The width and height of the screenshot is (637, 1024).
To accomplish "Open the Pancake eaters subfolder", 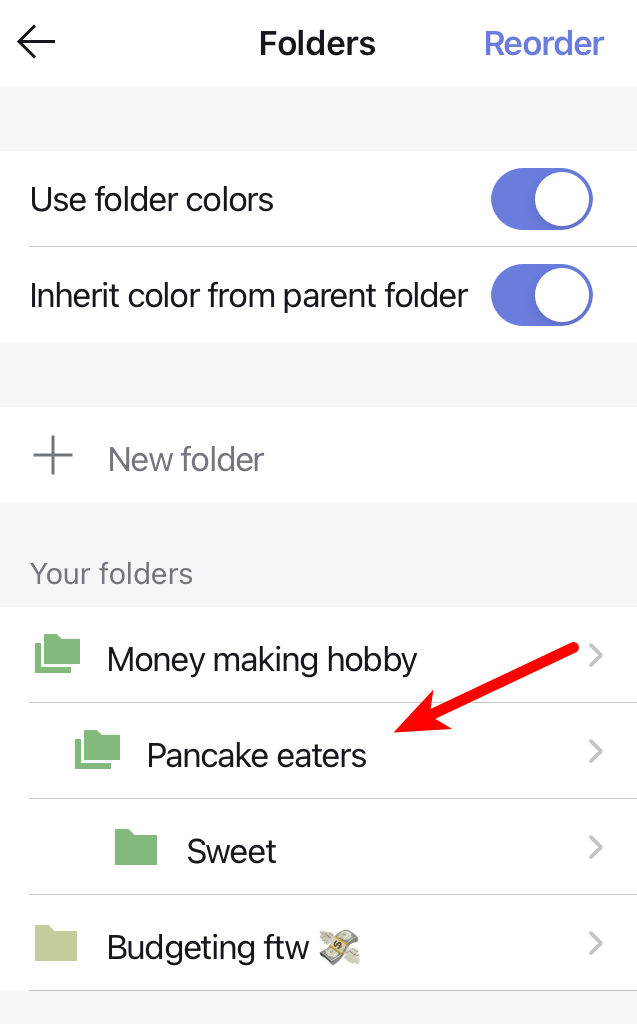I will 256,756.
